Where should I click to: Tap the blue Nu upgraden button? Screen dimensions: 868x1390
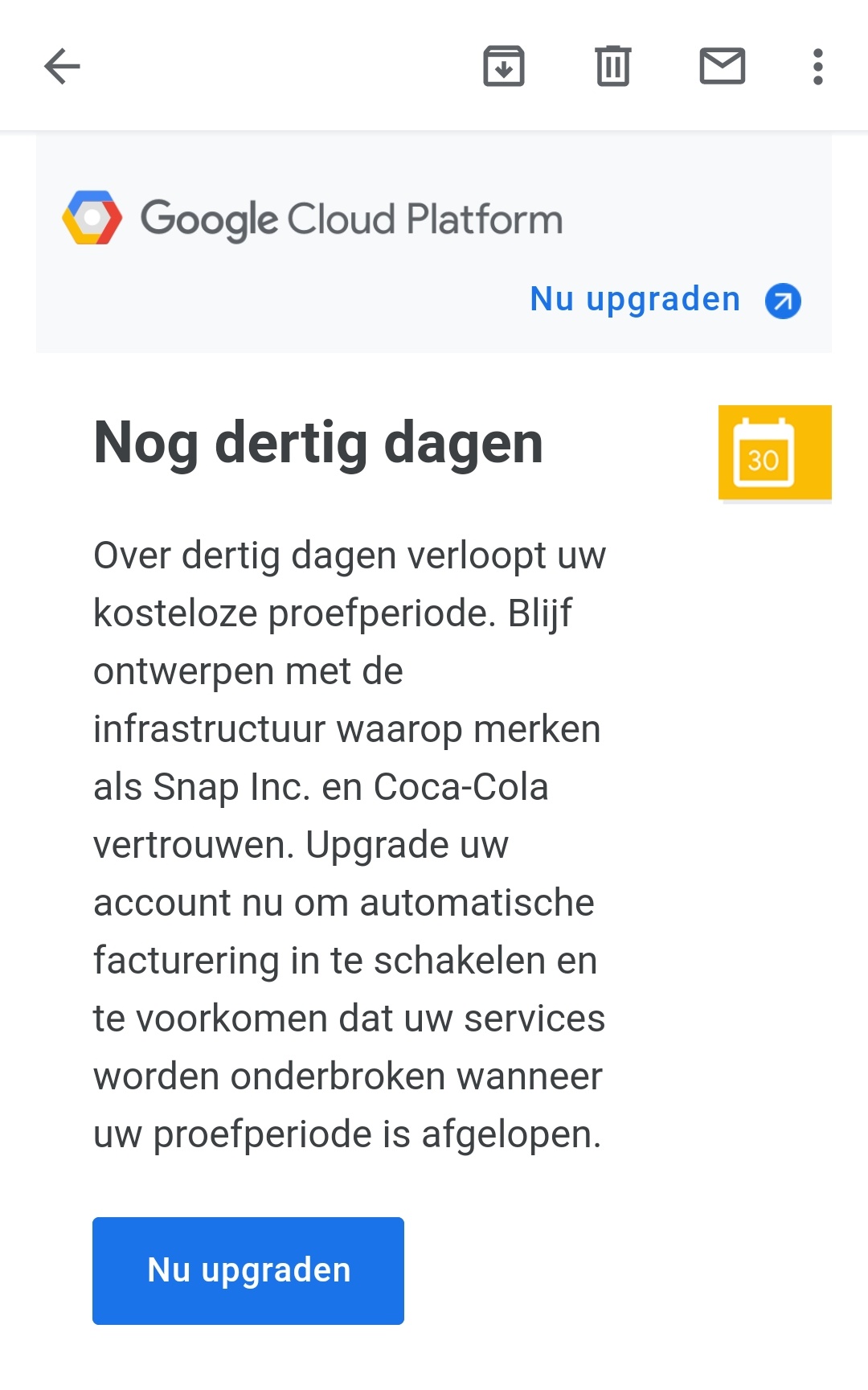click(x=248, y=1270)
